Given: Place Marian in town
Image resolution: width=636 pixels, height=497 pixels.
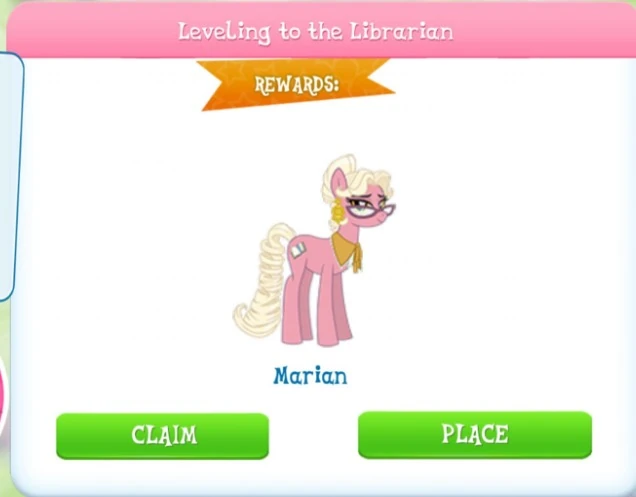Looking at the screenshot, I should pyautogui.click(x=474, y=434).
